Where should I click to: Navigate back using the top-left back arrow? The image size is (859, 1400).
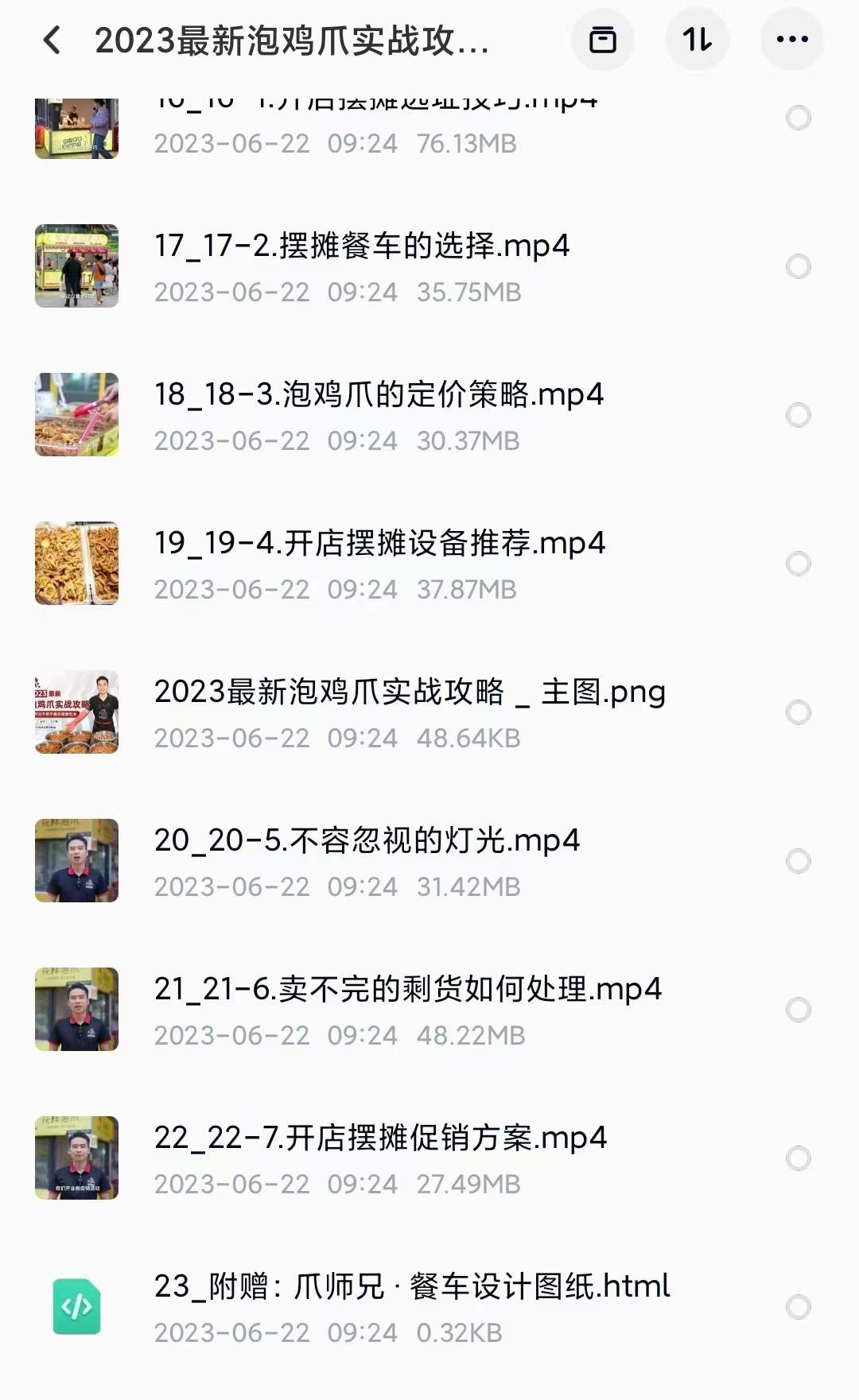click(x=52, y=40)
